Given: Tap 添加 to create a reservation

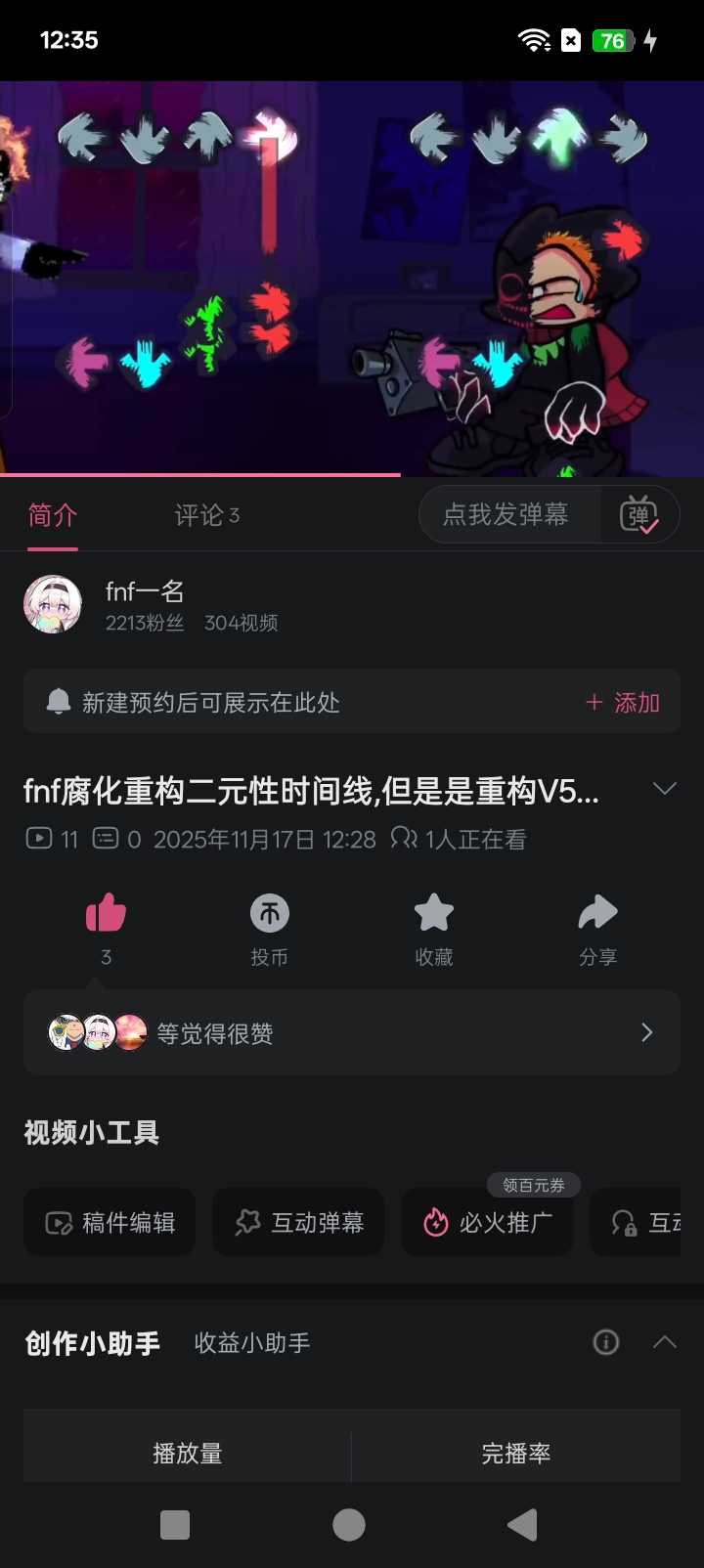Looking at the screenshot, I should [x=623, y=703].
